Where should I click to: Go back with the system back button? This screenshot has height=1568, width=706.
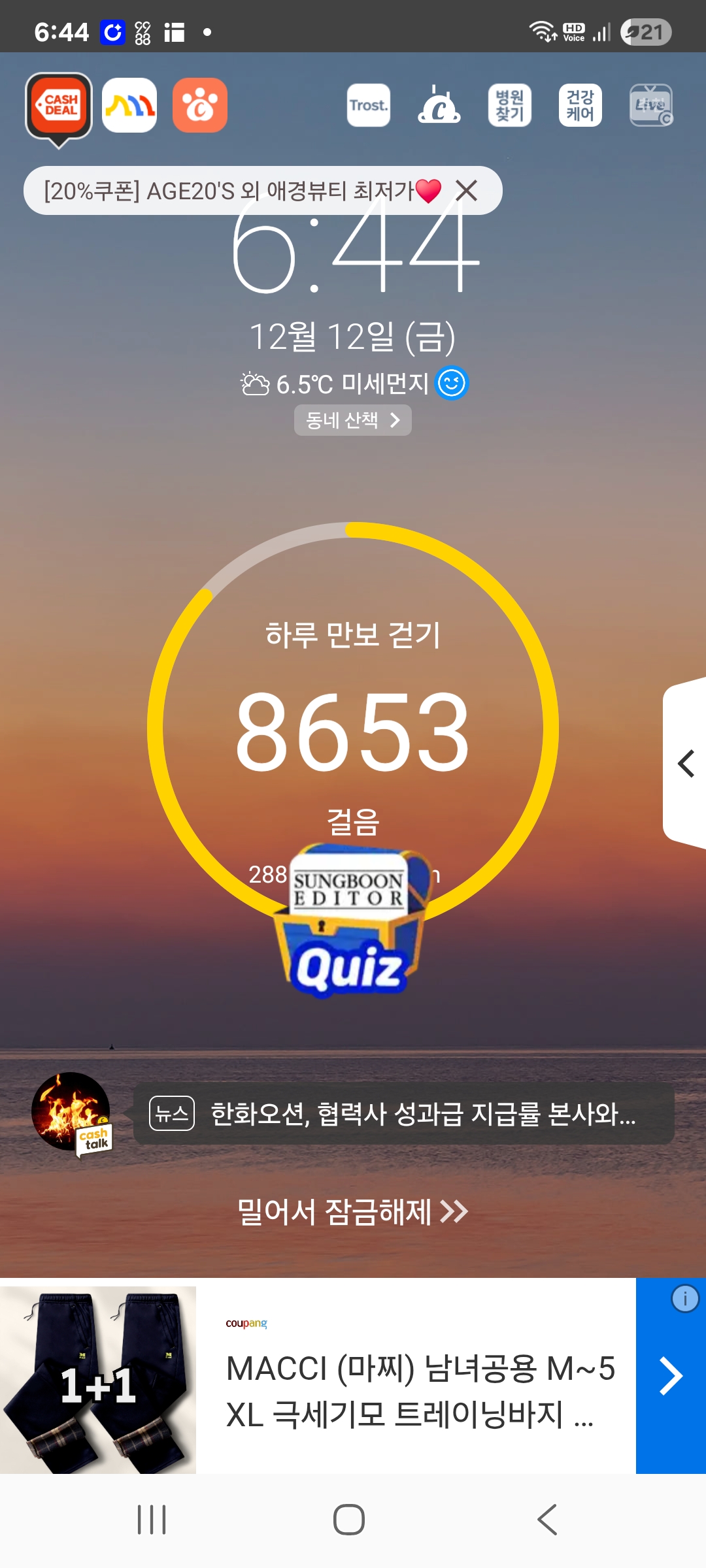click(x=548, y=1520)
